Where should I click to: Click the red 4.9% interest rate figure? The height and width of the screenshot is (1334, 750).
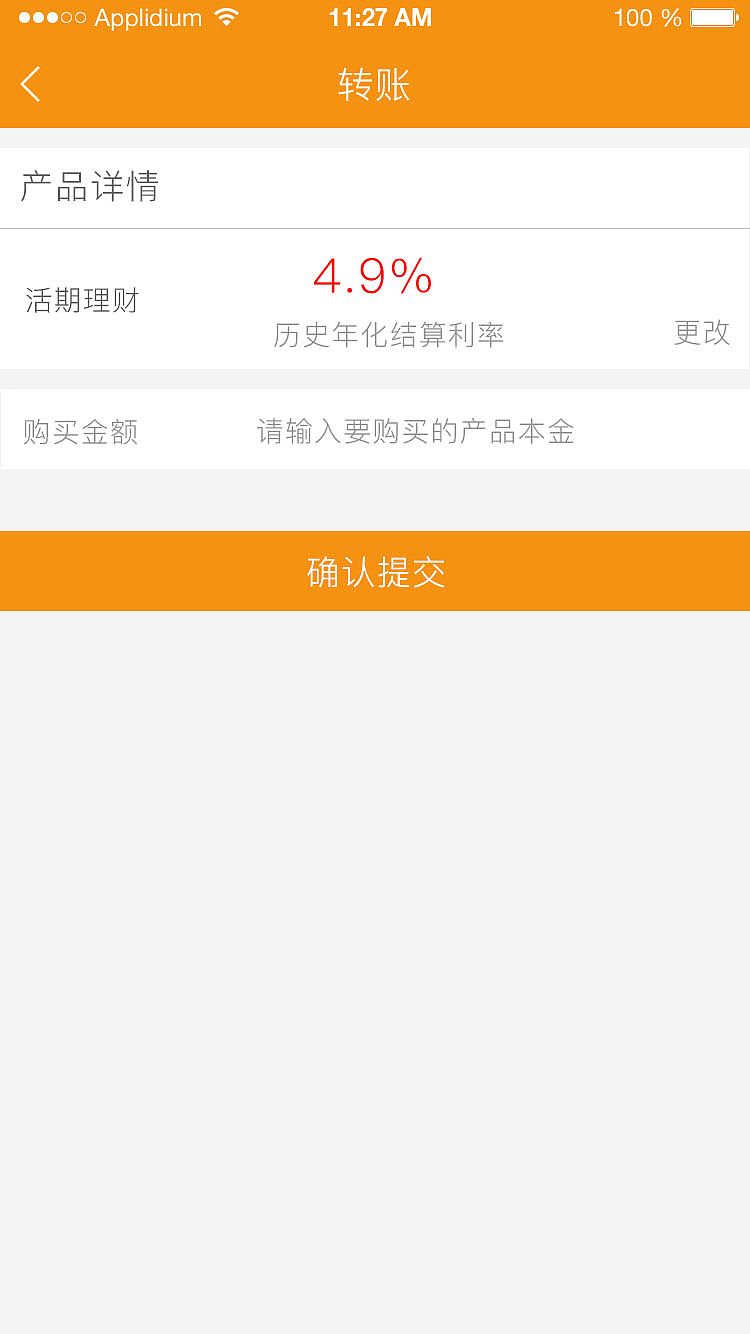pyautogui.click(x=374, y=278)
